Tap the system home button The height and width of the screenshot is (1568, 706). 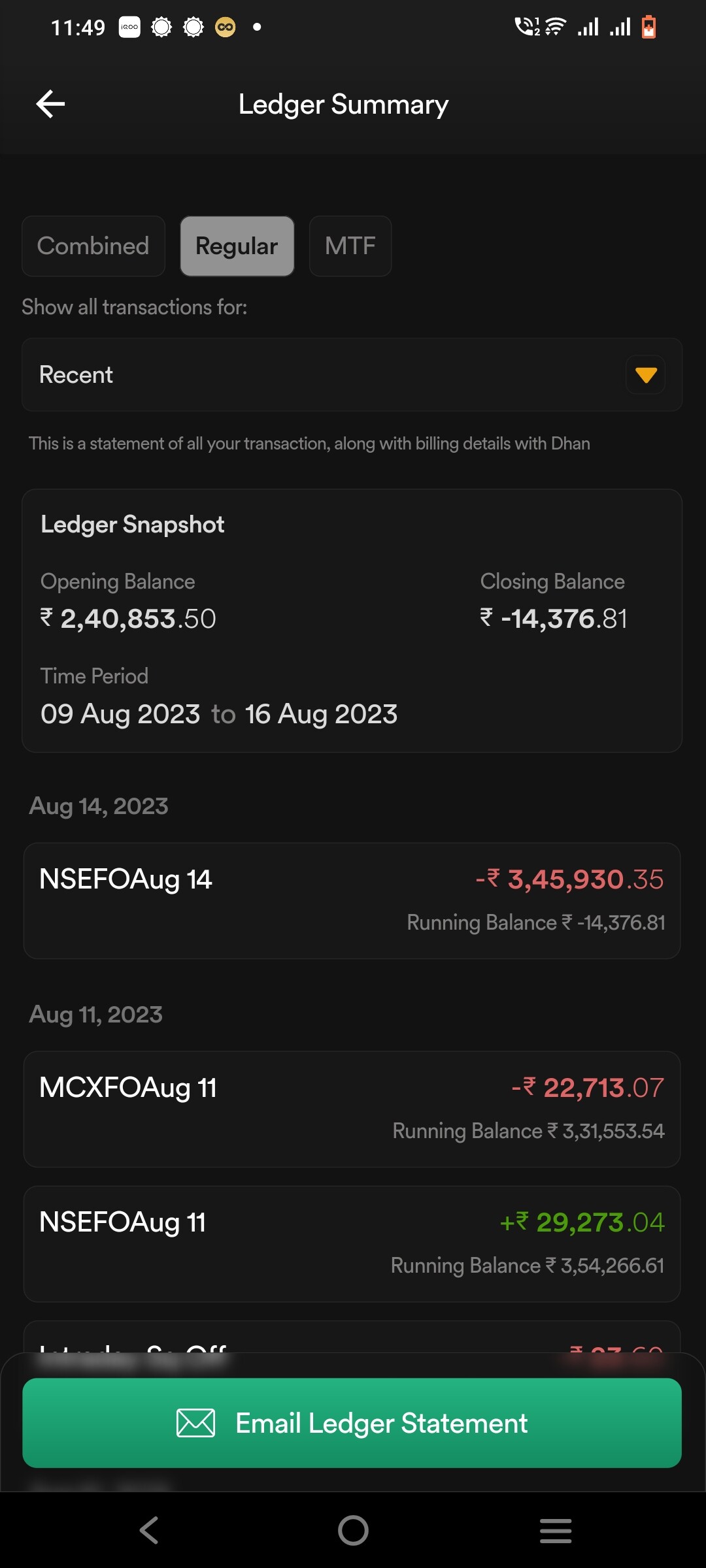(x=353, y=1530)
